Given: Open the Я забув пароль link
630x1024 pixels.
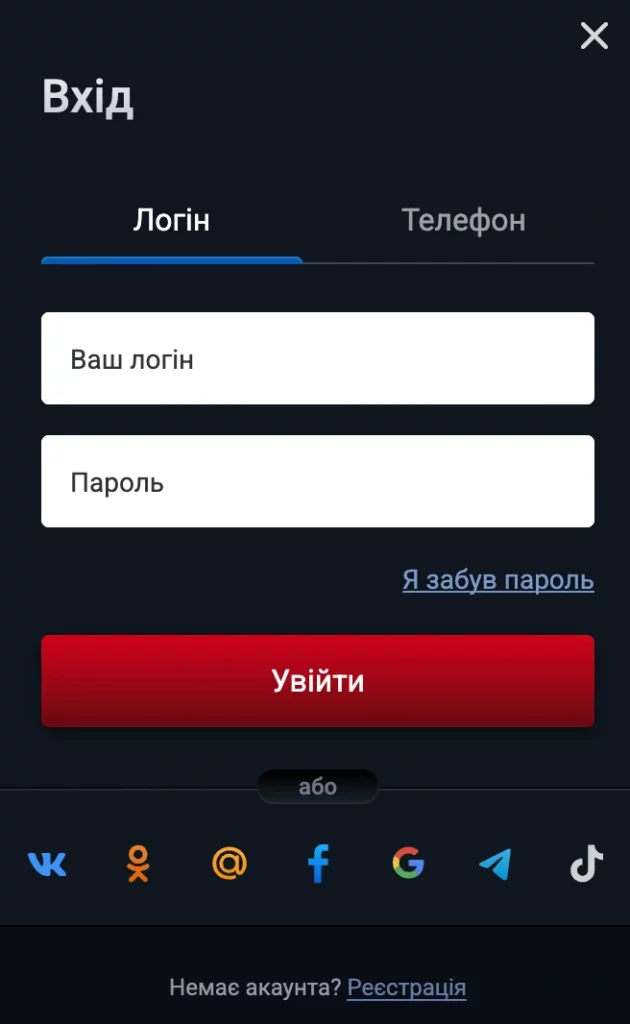Looking at the screenshot, I should tap(498, 580).
